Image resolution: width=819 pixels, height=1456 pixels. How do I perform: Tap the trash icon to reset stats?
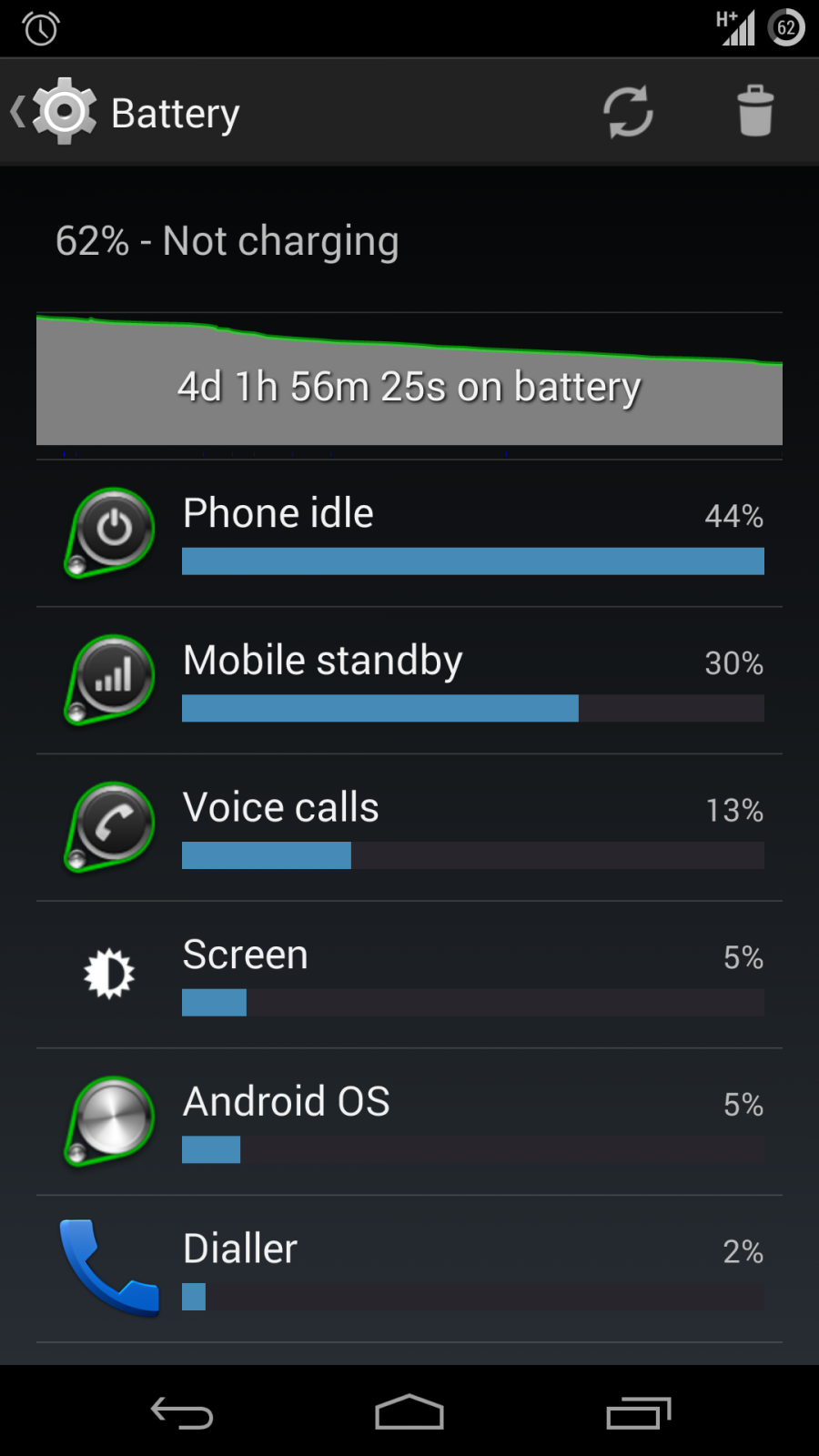click(755, 111)
